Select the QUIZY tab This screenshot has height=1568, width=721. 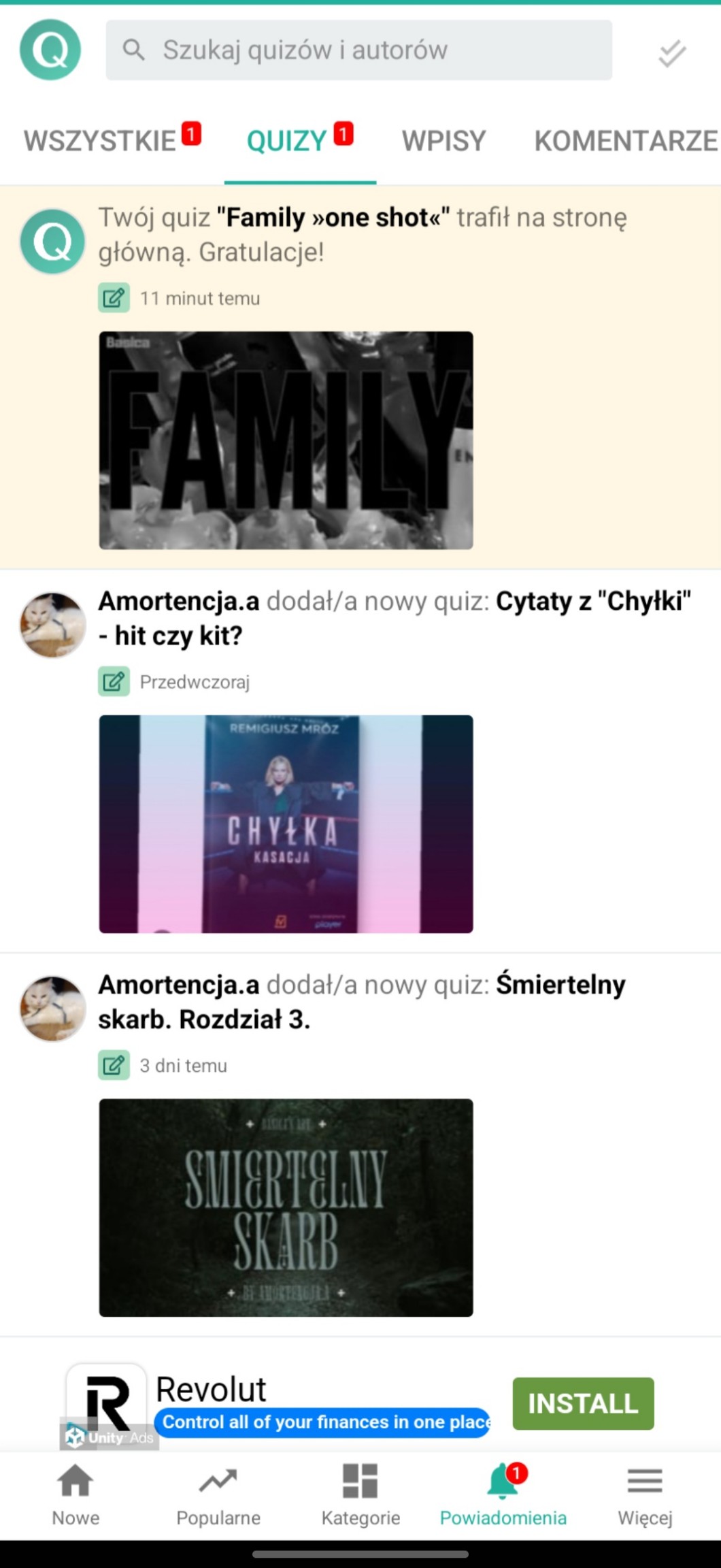(x=287, y=141)
